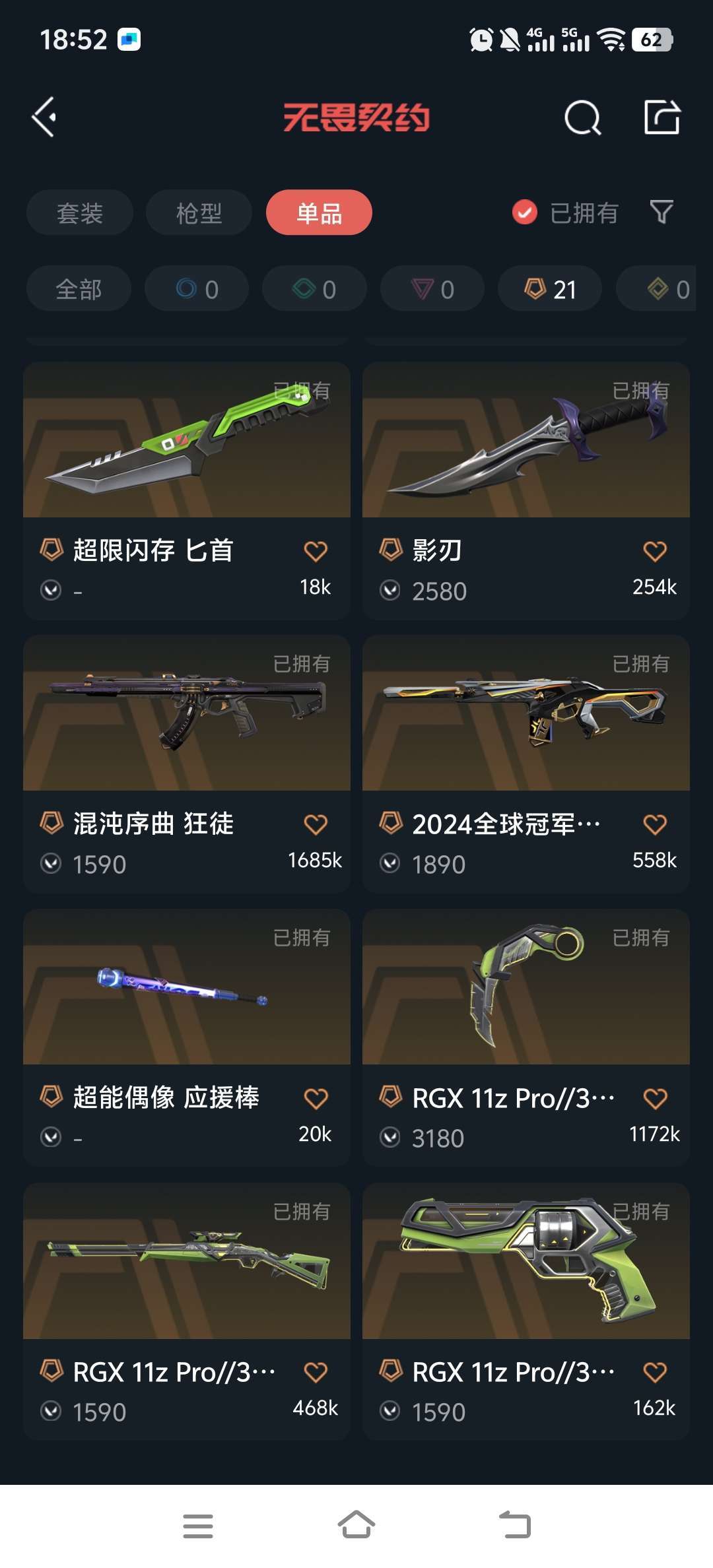Screen dimensions: 713x1568
Task: Open the search icon
Action: click(582, 118)
